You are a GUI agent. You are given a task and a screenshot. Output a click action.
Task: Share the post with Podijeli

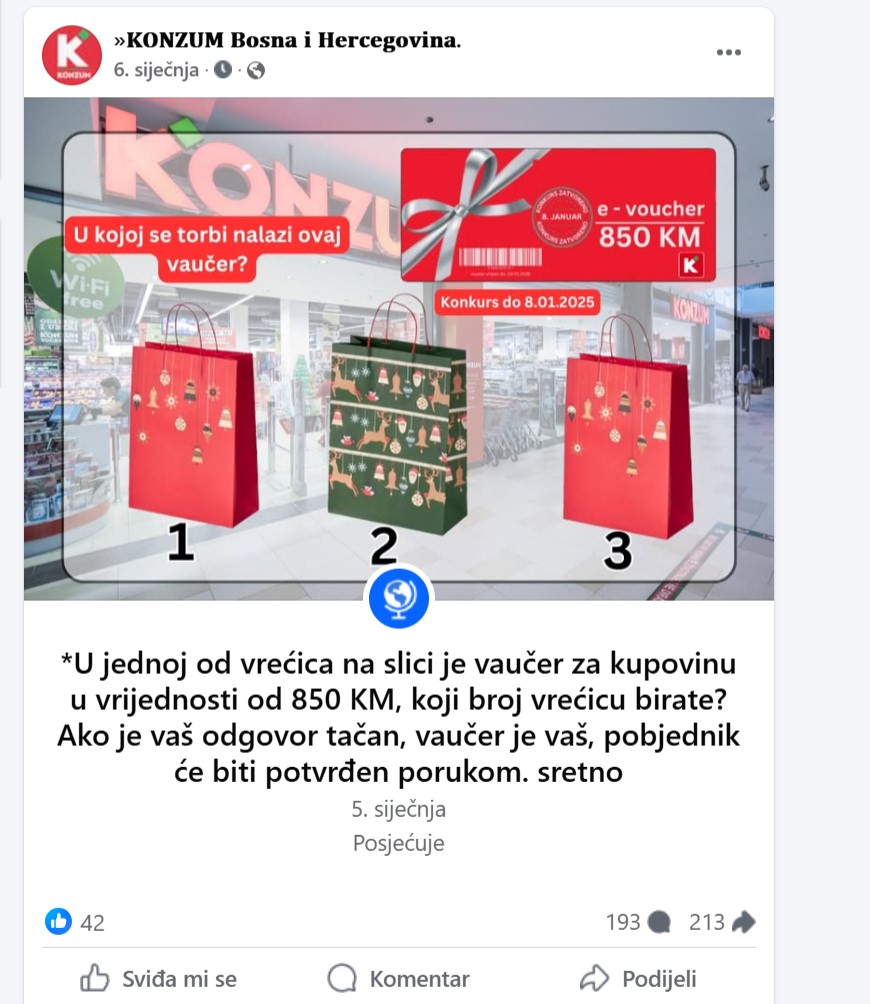point(639,978)
